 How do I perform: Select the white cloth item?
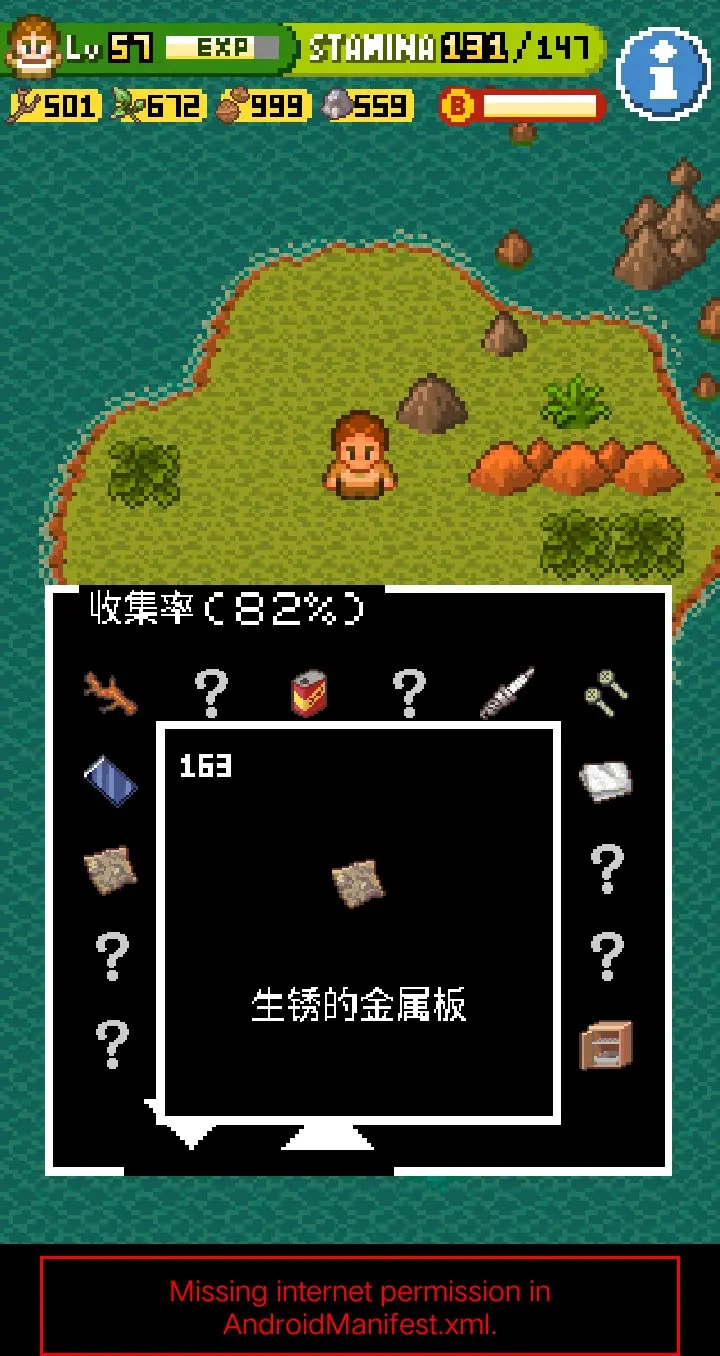coord(606,781)
